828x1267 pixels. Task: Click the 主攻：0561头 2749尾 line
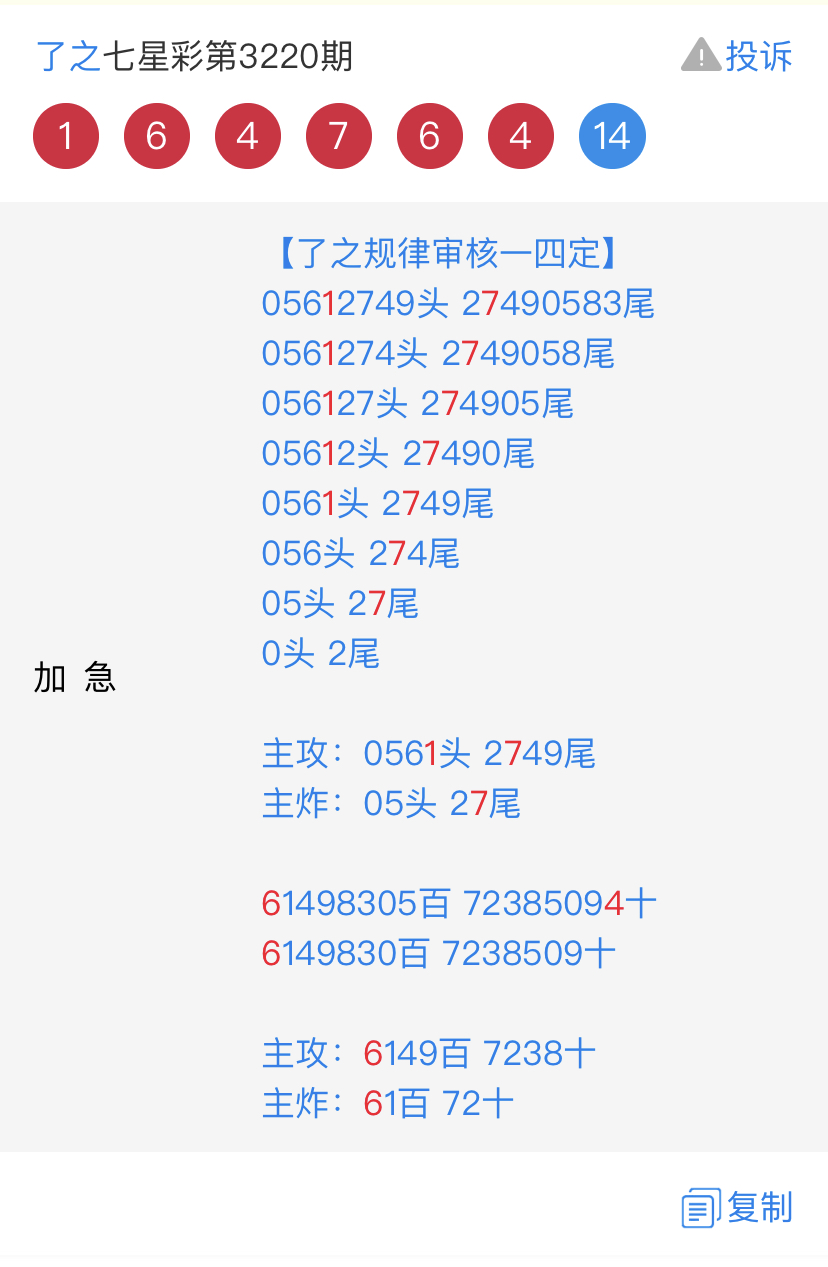click(x=428, y=753)
